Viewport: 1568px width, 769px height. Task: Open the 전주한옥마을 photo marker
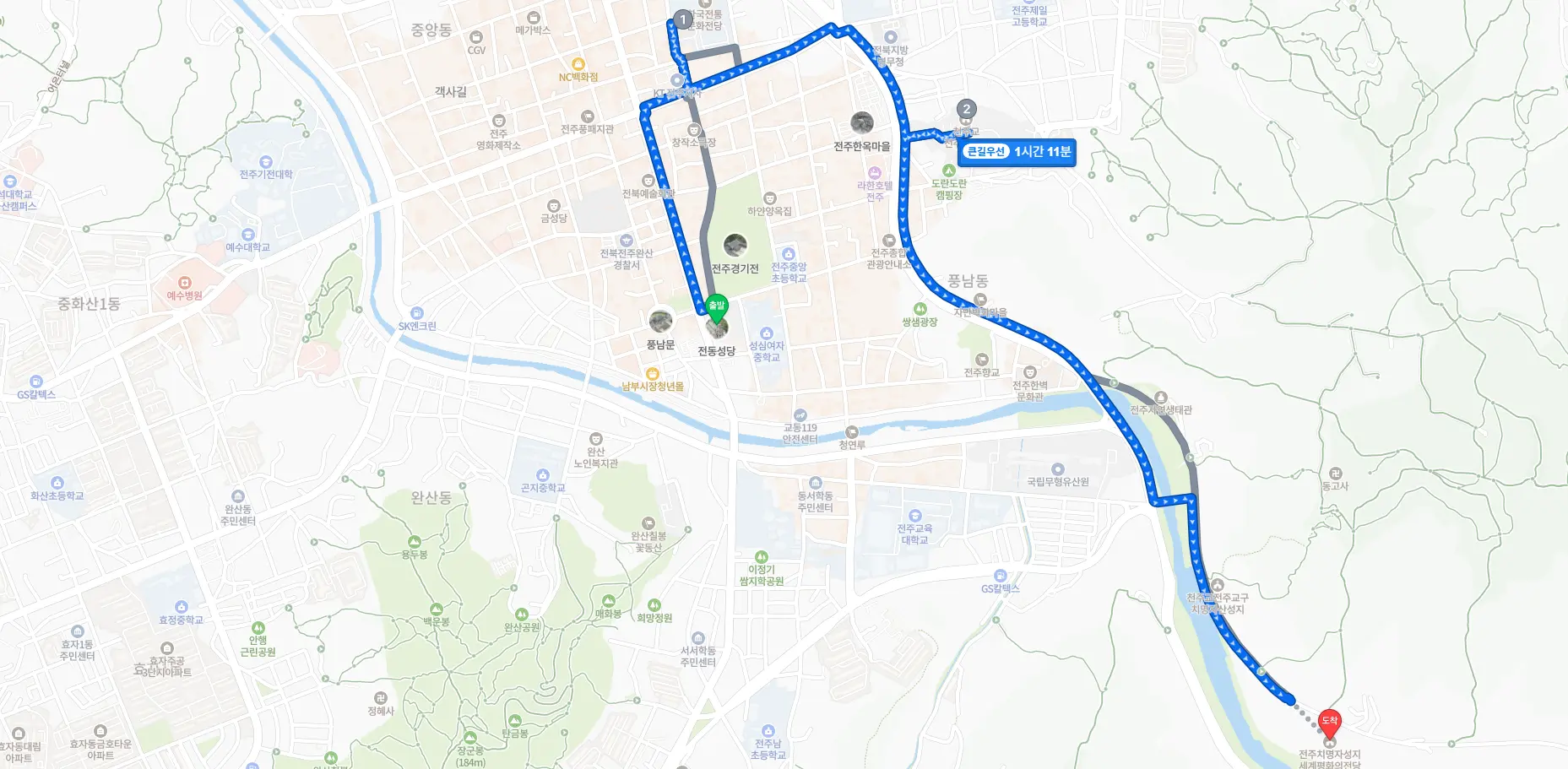[x=861, y=123]
